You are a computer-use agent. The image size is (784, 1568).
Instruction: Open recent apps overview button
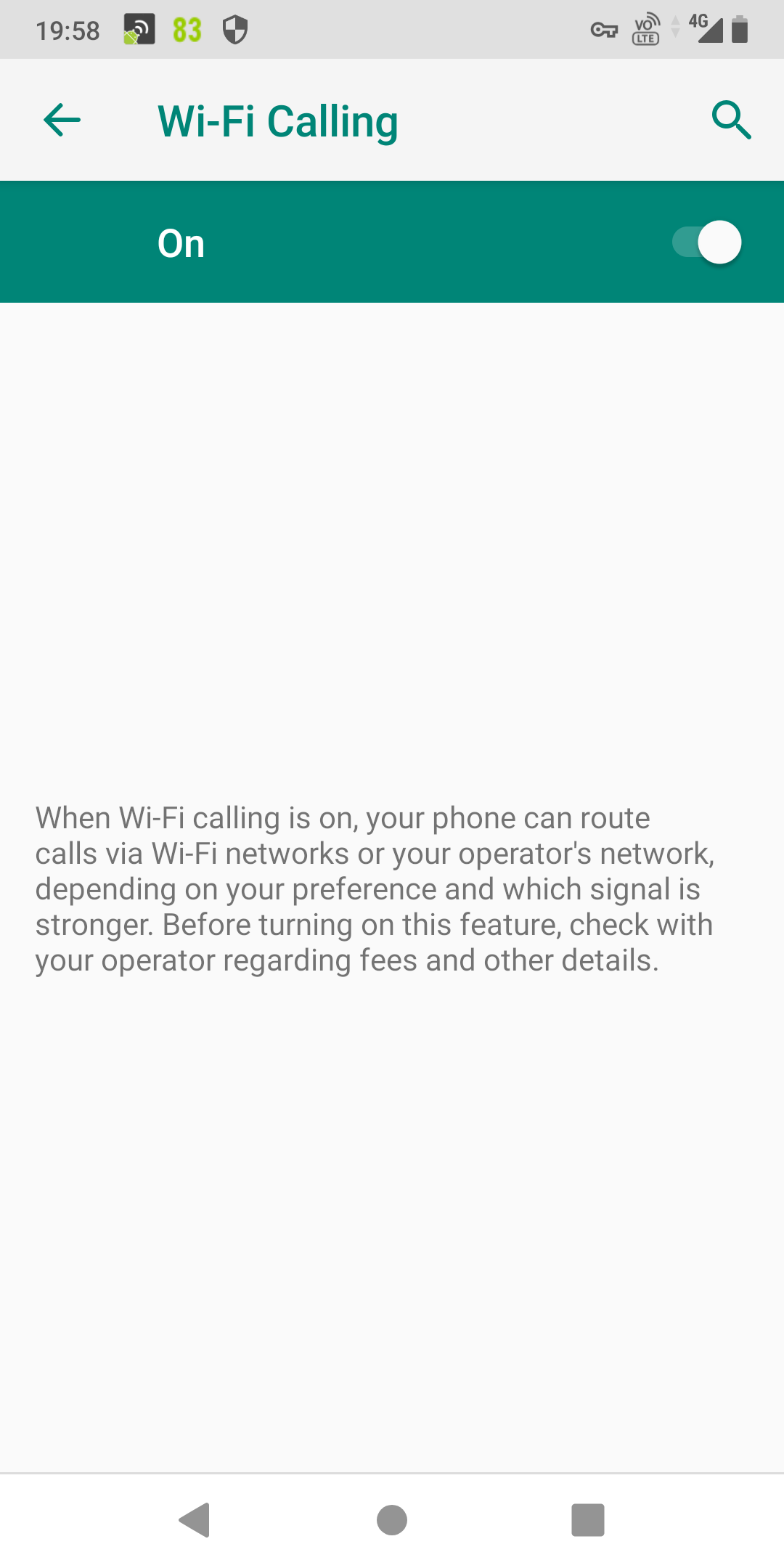[x=588, y=1519]
